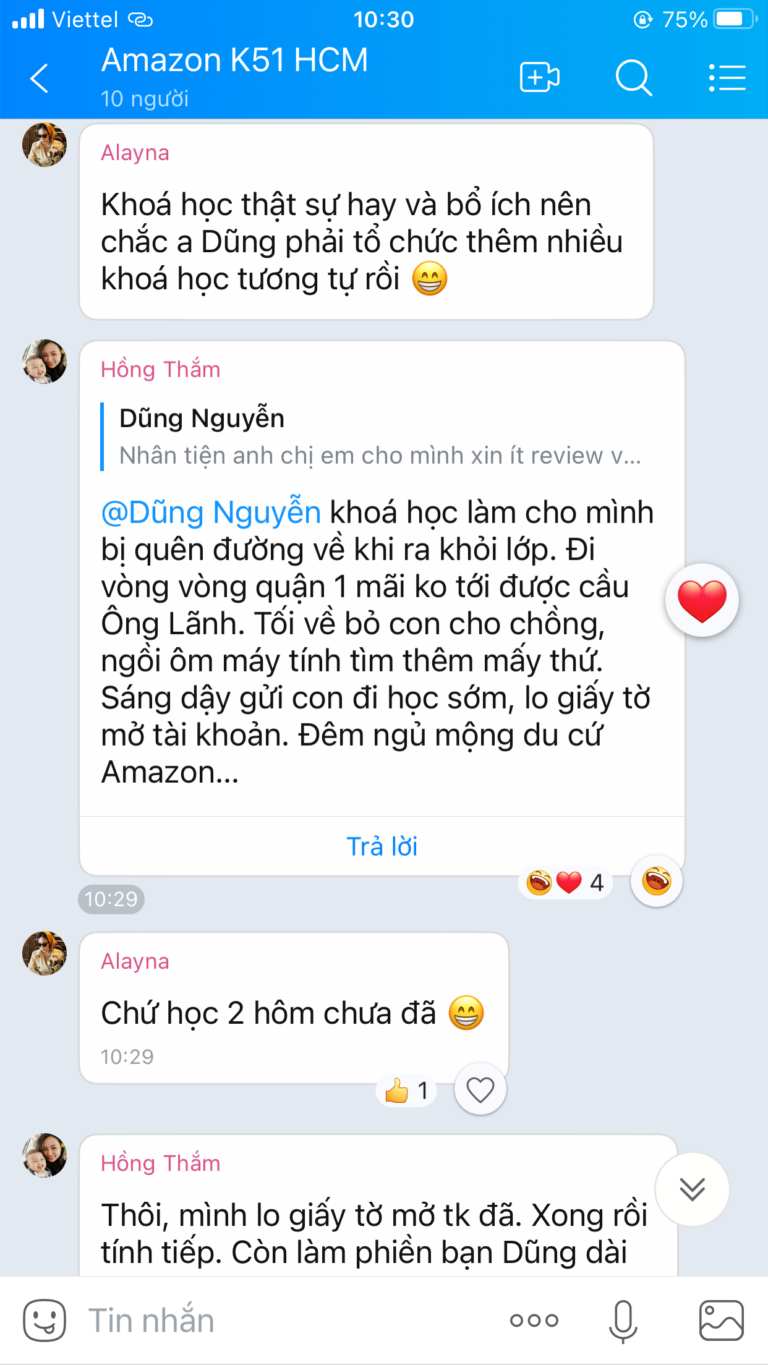Start a group video call
Viewport: 768px width, 1365px height.
tap(539, 78)
